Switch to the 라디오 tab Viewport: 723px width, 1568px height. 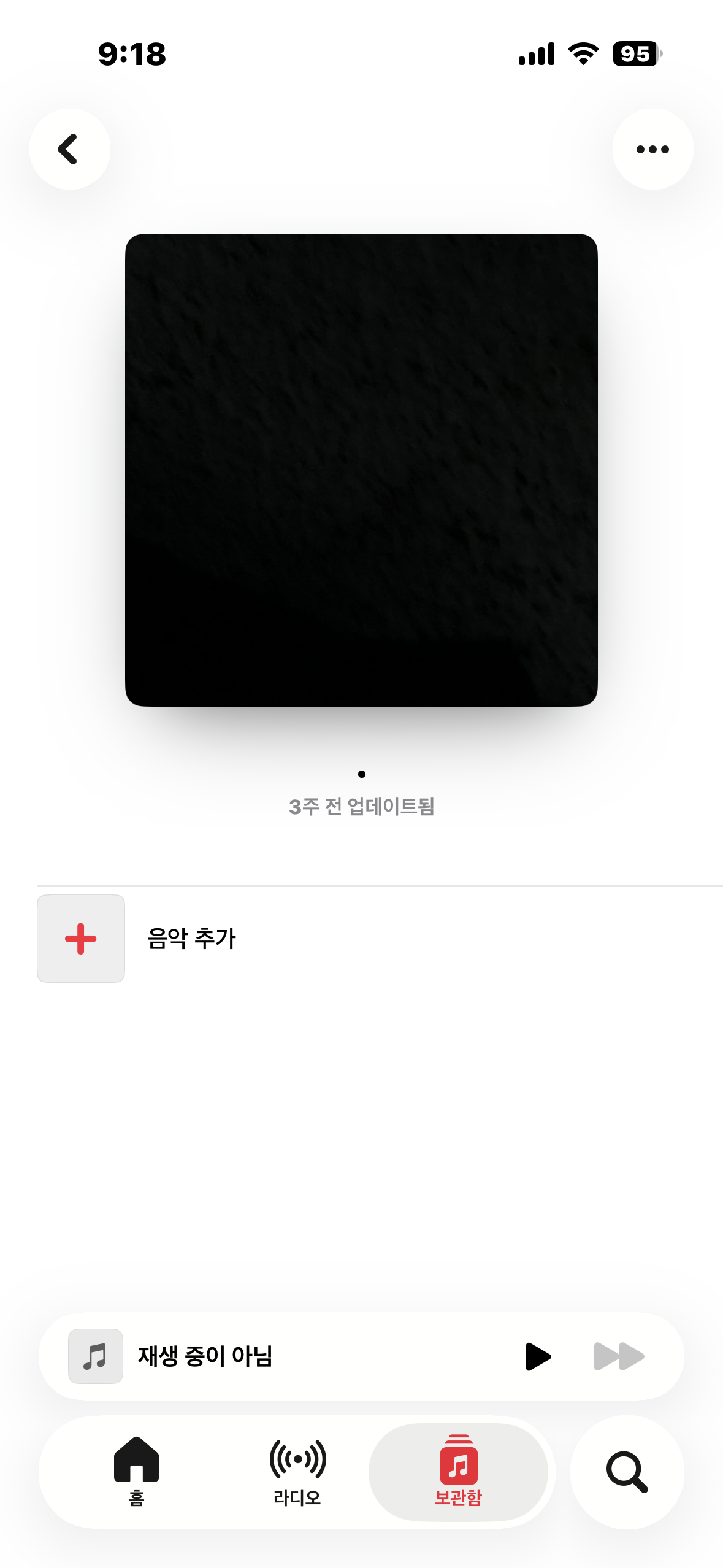coord(297,1471)
